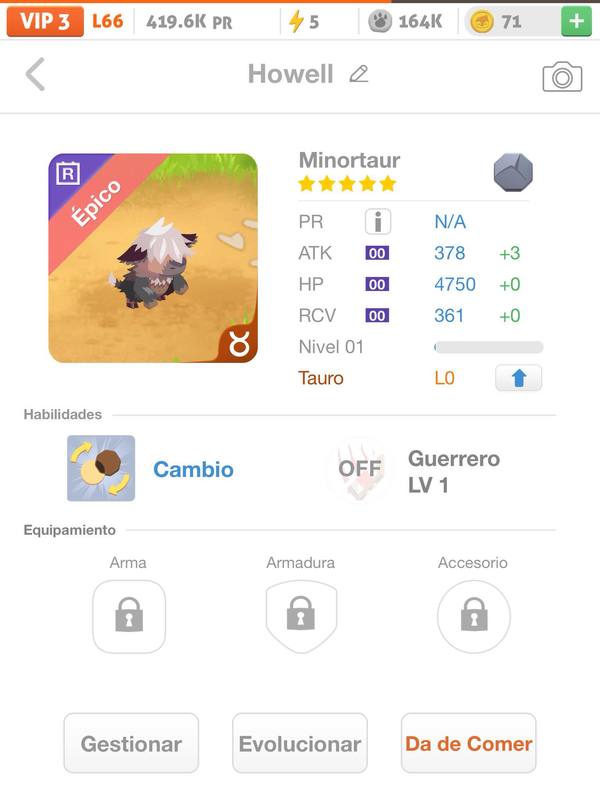Upgrade Tauro level with the blue arrow
This screenshot has width=600, height=800.
pos(518,378)
